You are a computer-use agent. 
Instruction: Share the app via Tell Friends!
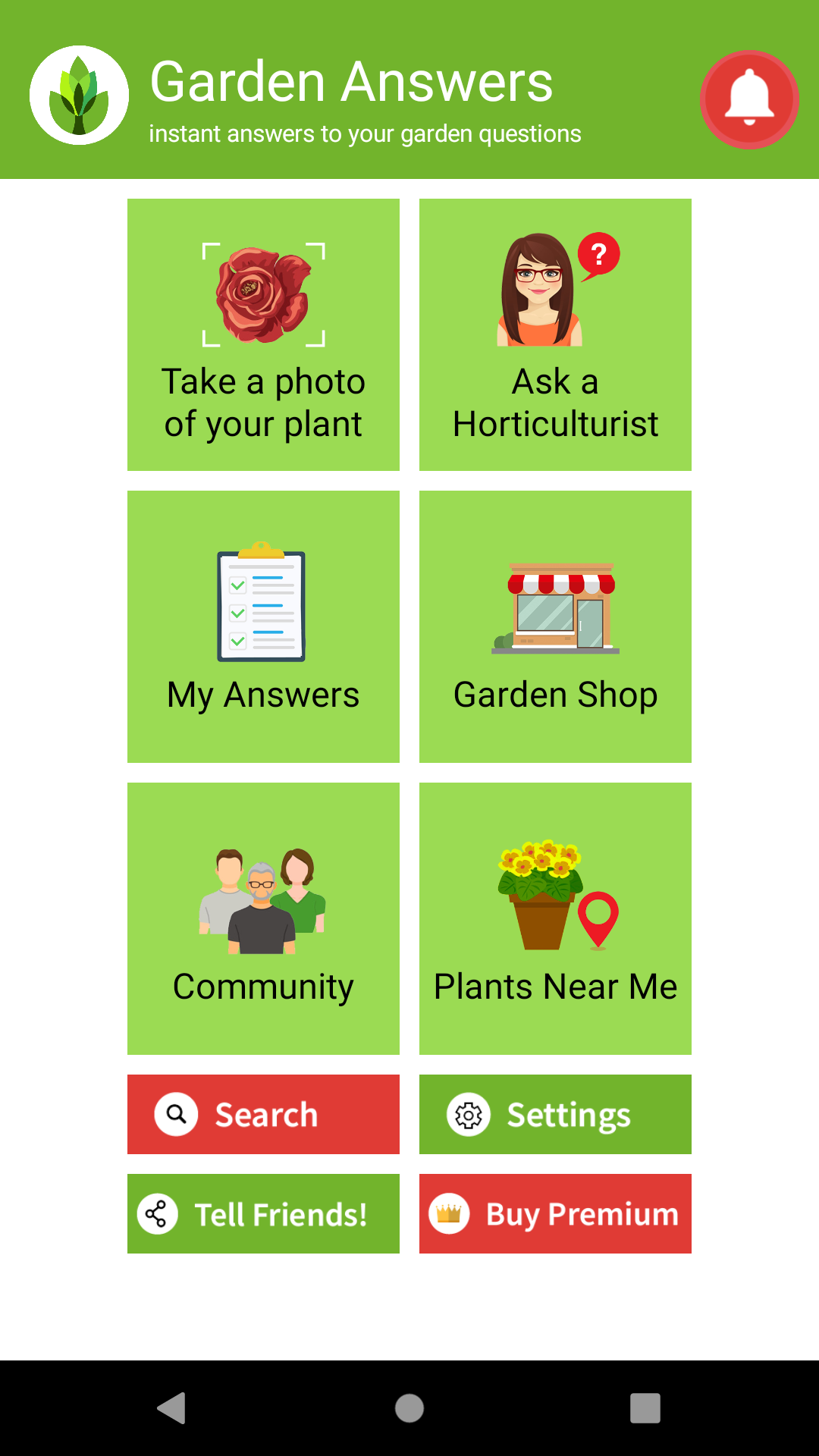(263, 1213)
